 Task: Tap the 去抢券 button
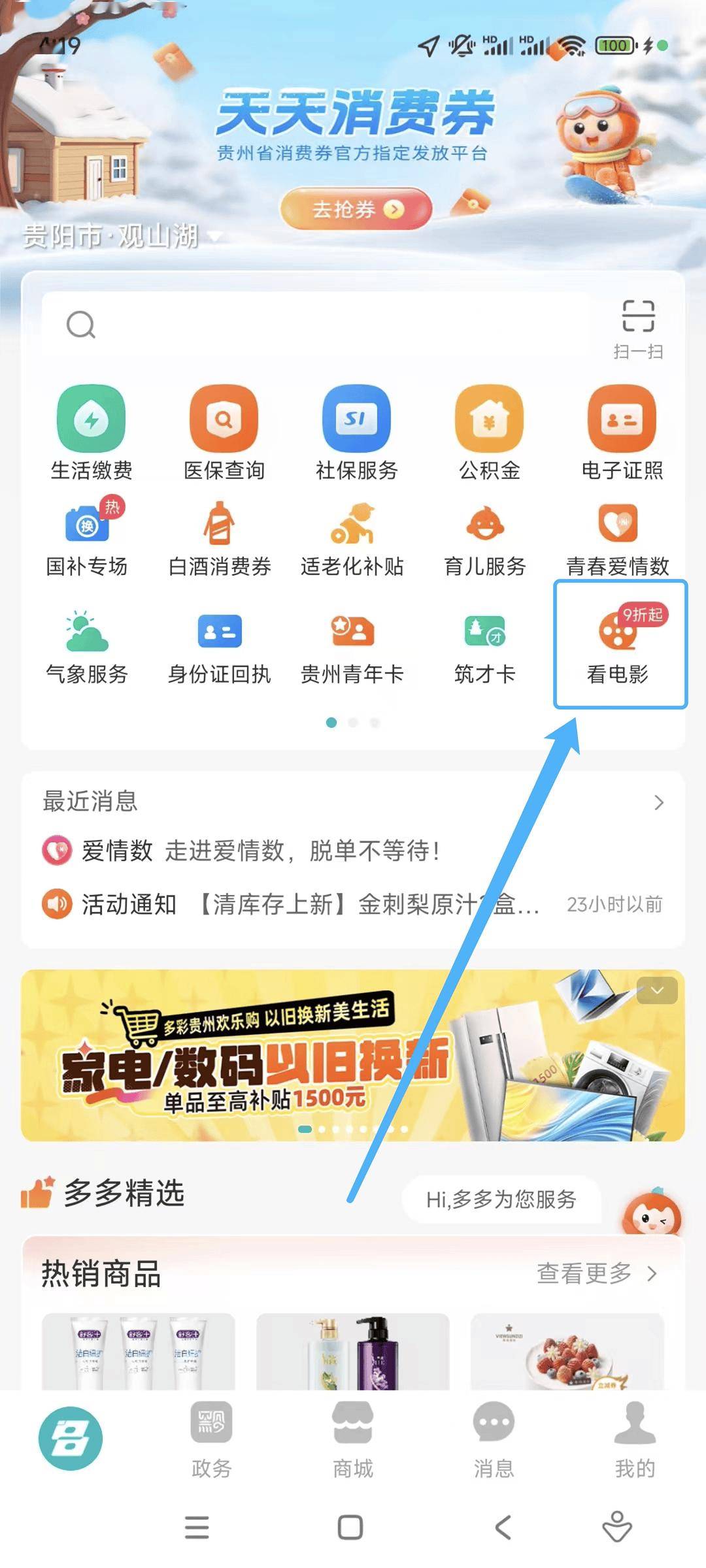tap(356, 209)
